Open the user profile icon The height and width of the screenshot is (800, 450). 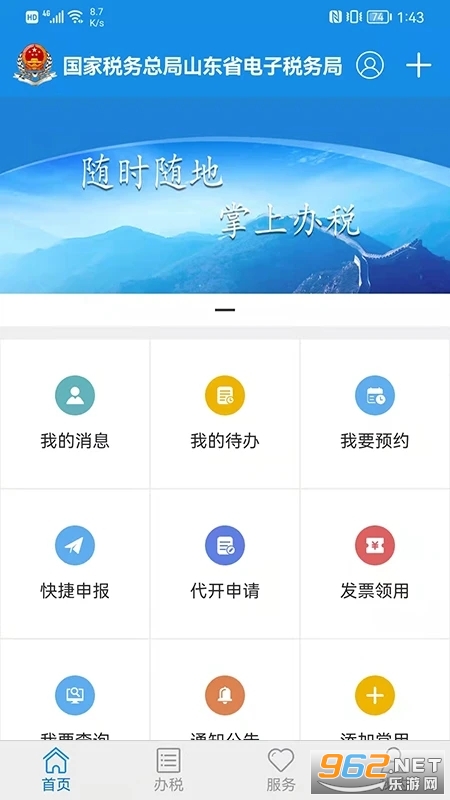[370, 65]
